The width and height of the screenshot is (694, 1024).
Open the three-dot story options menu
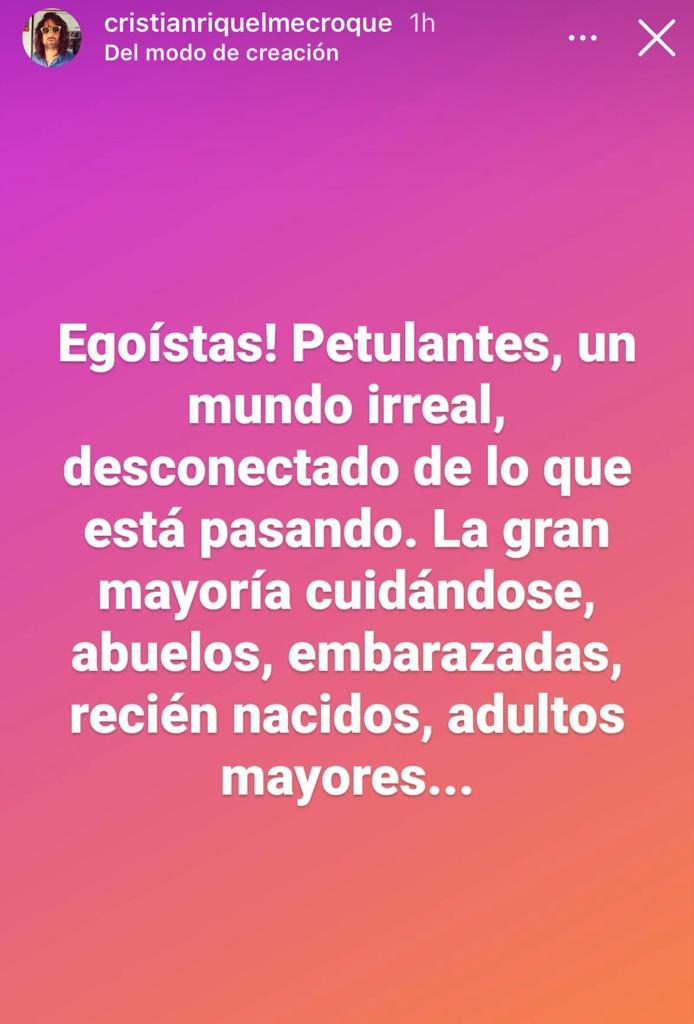[583, 38]
